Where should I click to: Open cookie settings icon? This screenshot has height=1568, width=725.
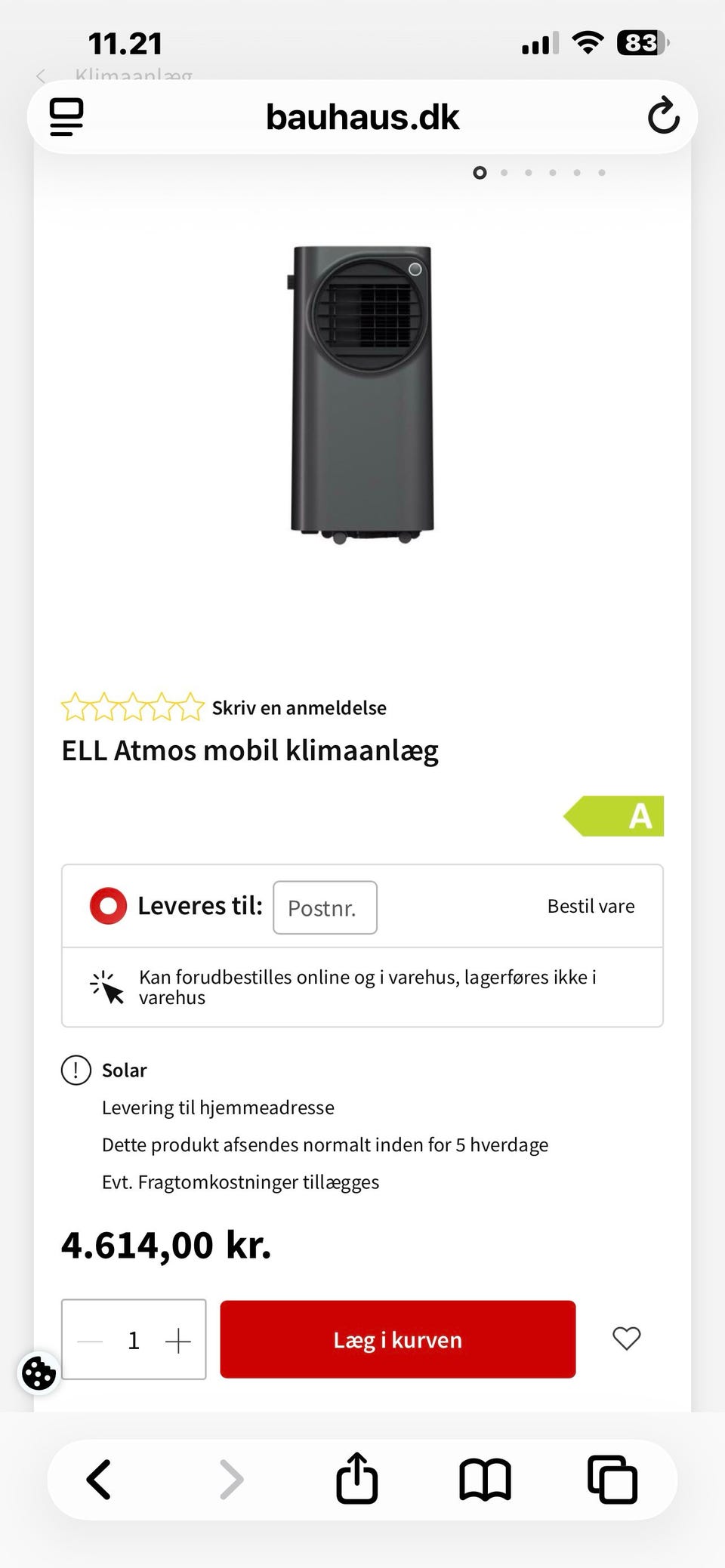click(39, 1372)
